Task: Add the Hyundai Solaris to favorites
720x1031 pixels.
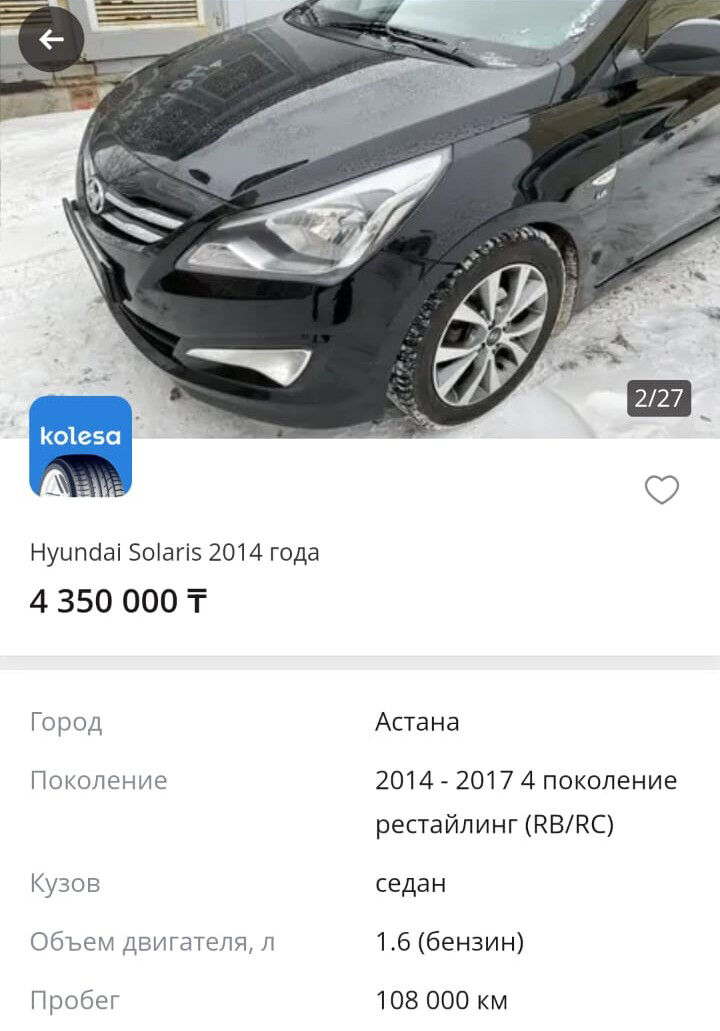Action: click(661, 490)
